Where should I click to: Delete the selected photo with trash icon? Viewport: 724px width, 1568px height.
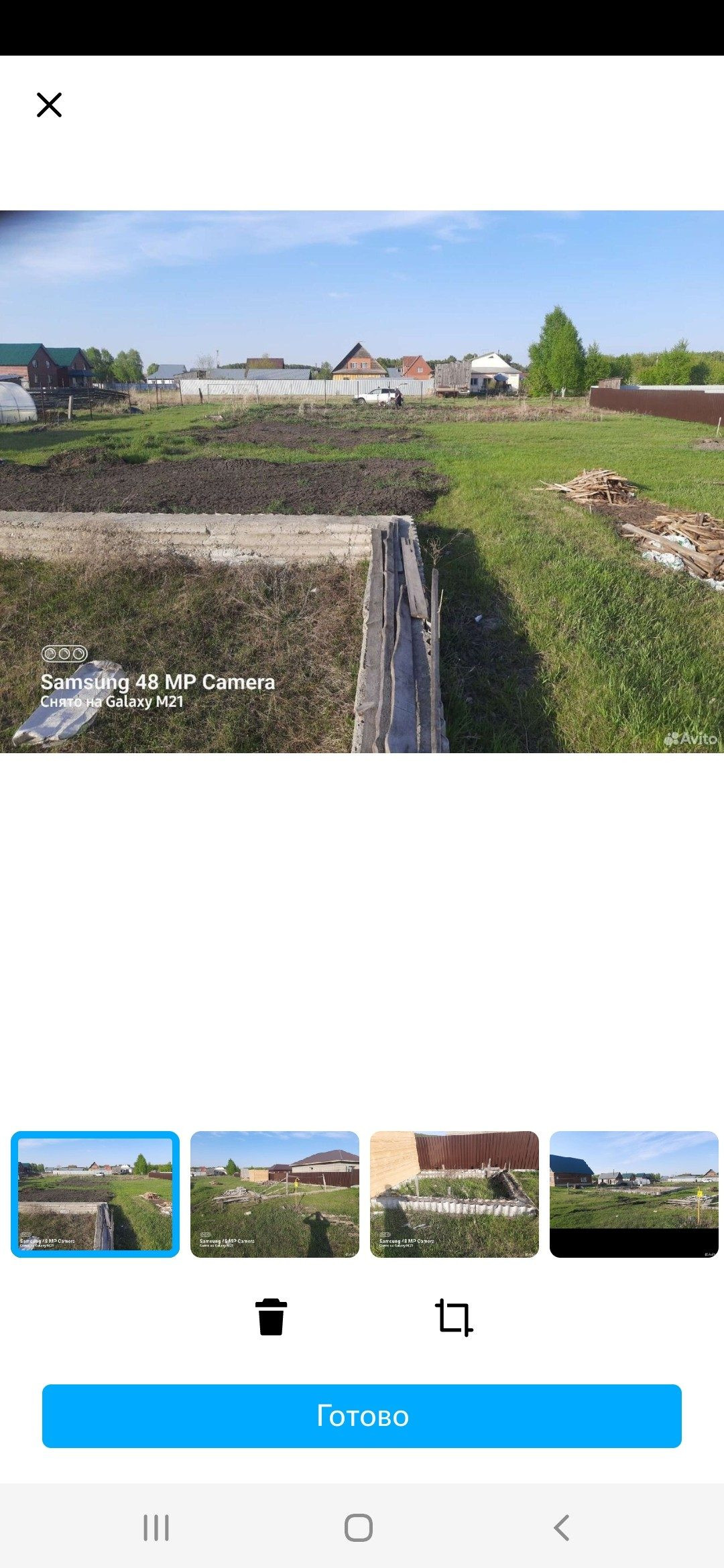271,1317
